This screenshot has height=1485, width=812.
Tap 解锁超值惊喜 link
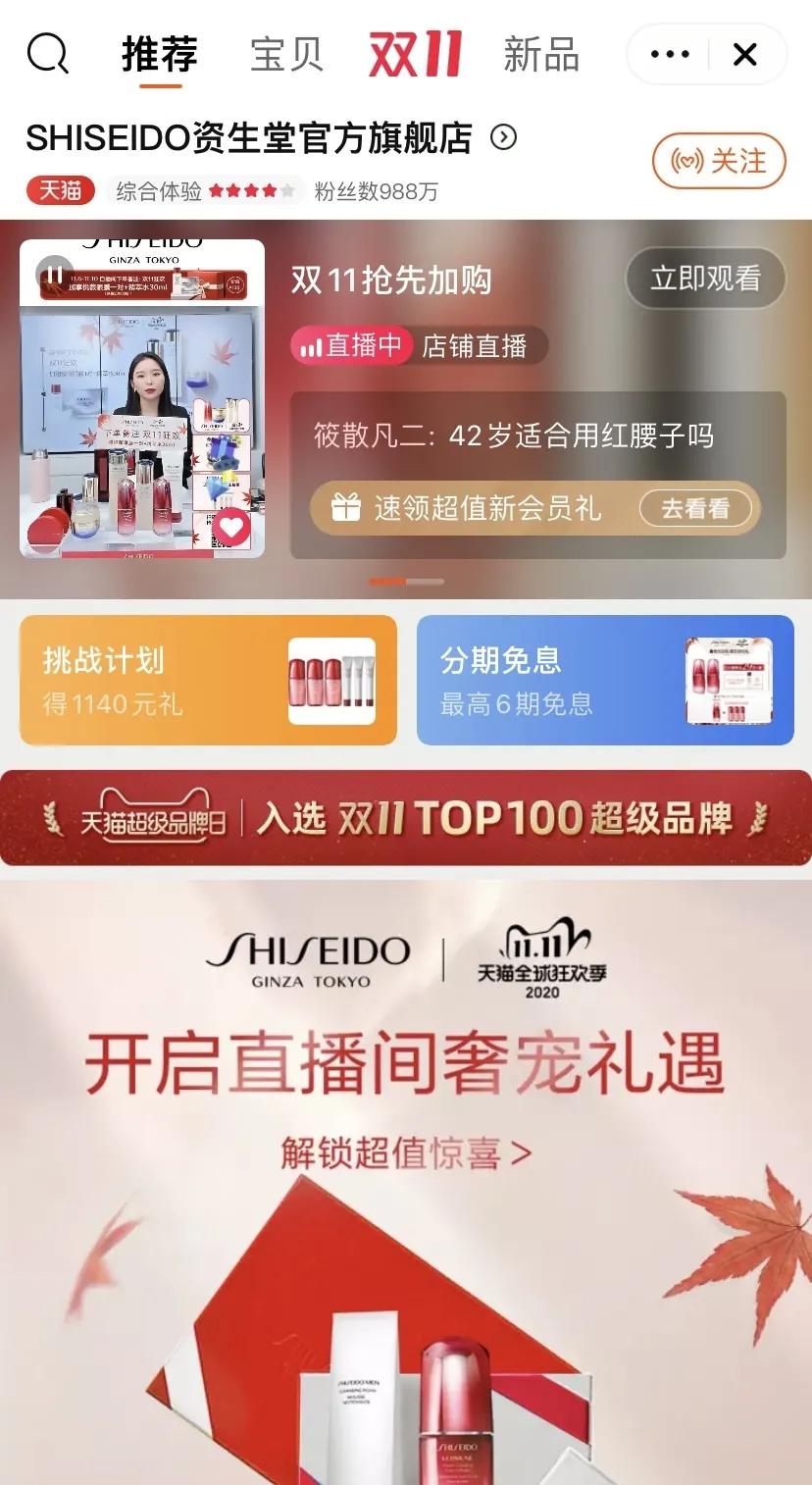coord(406,1152)
